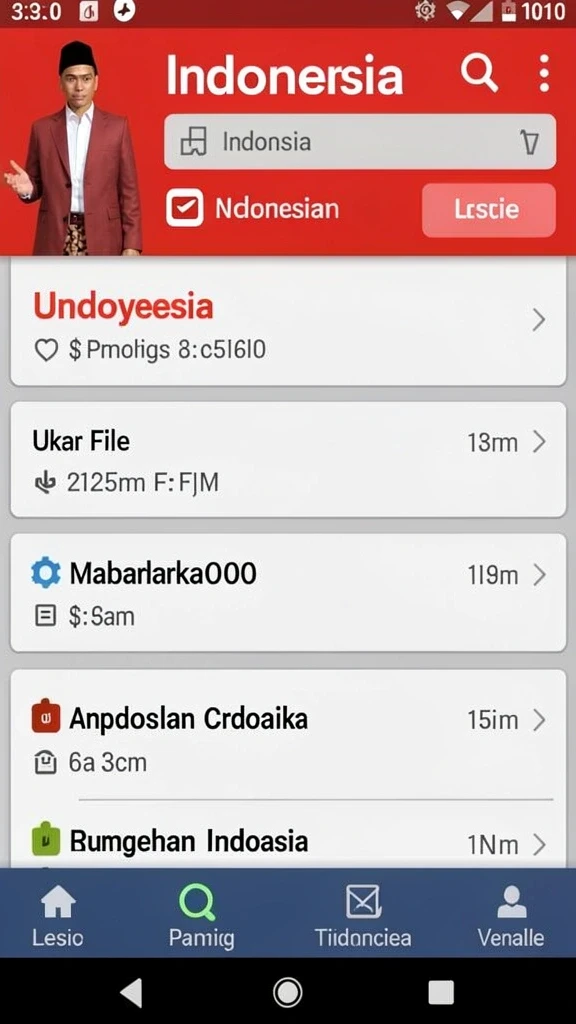Tap the system home button
Screen dimensions: 576x1024
pos(288,993)
